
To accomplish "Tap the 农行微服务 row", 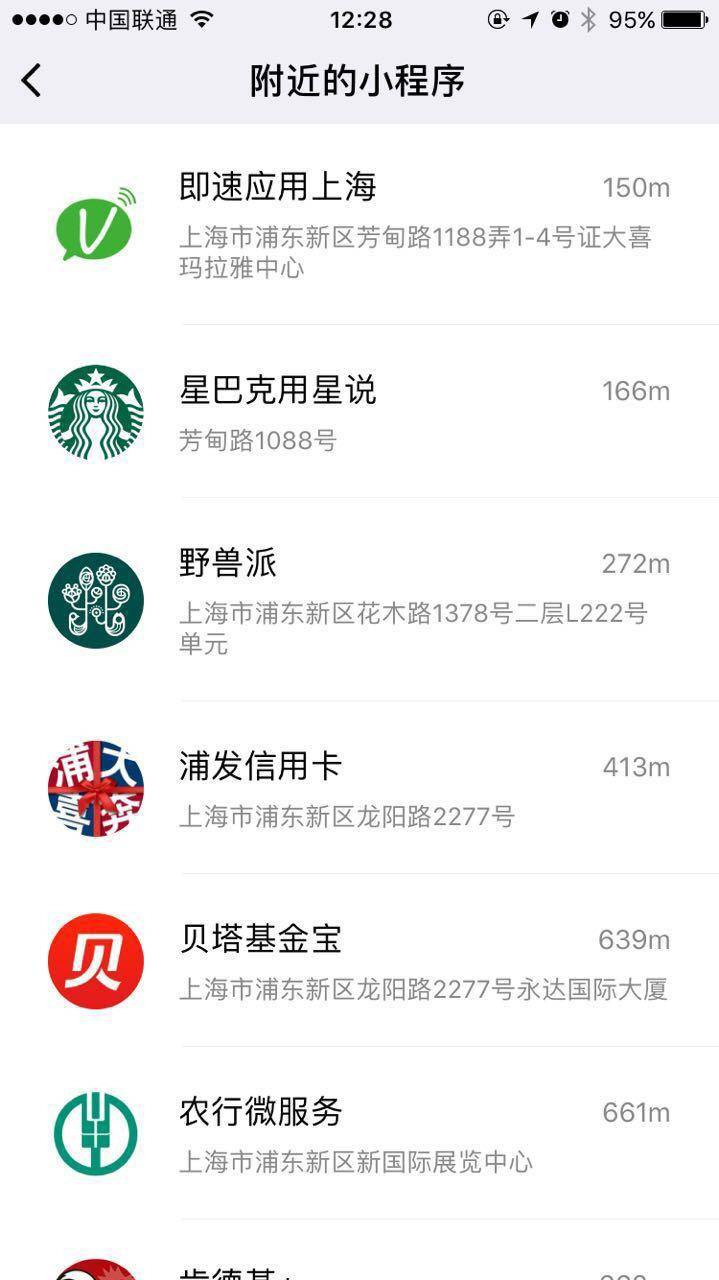I will click(x=360, y=1133).
